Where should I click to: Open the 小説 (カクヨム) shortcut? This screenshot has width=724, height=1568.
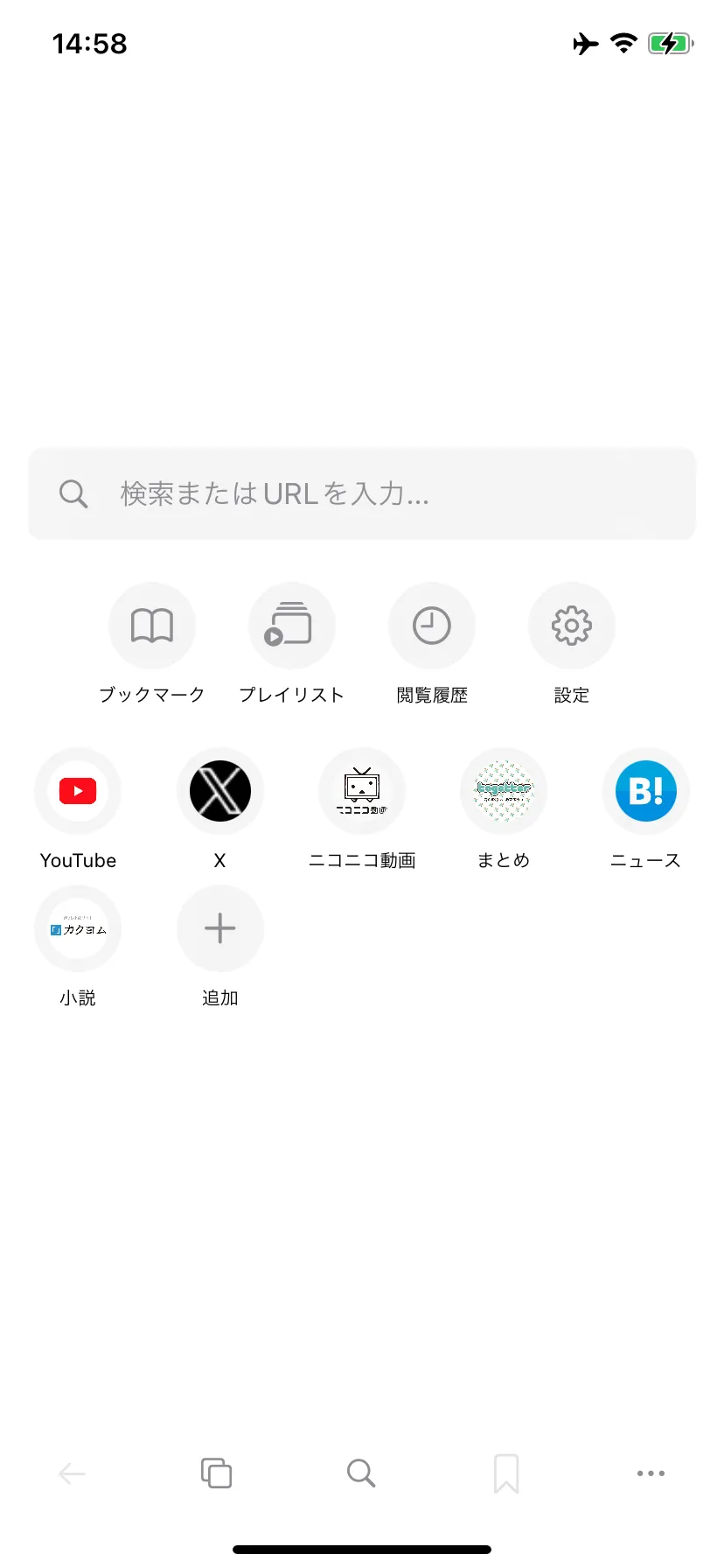click(x=78, y=928)
